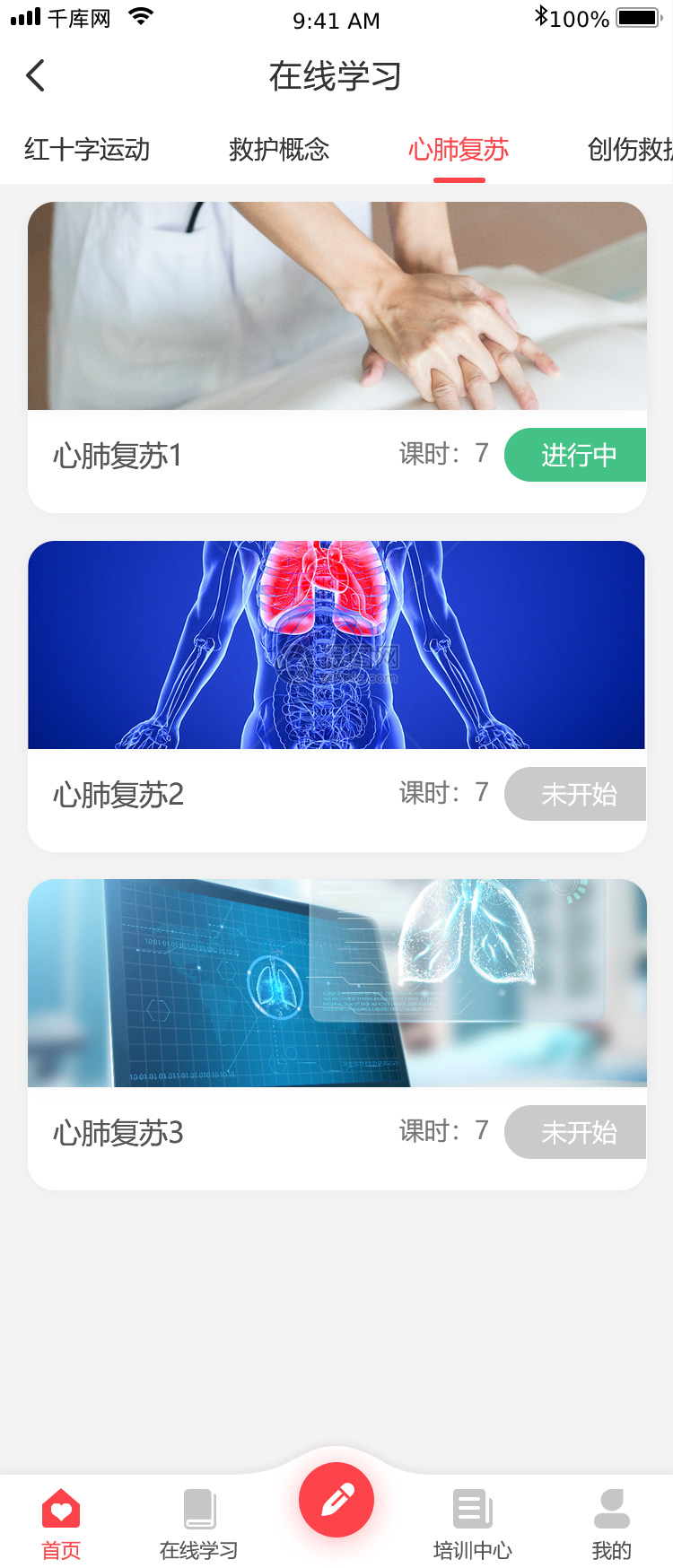Go back using the top-left arrow
This screenshot has width=673, height=1568.
pos(36,76)
